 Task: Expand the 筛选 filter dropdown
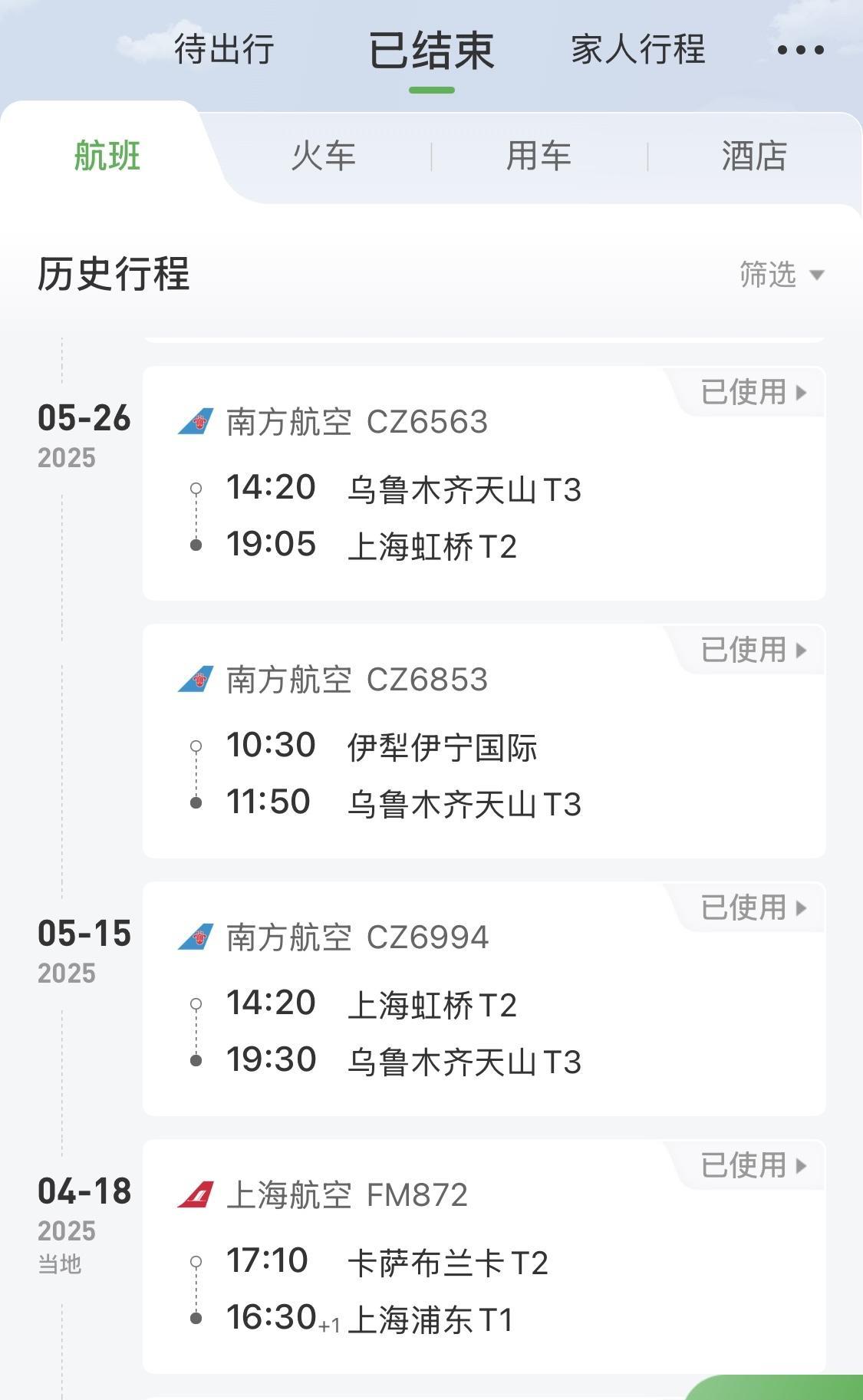pyautogui.click(x=782, y=274)
